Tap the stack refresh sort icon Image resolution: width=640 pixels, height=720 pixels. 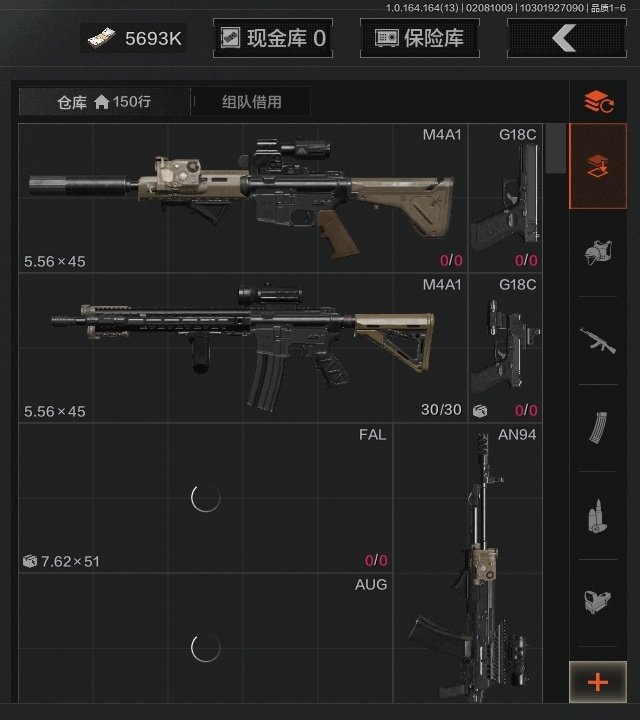pos(598,100)
